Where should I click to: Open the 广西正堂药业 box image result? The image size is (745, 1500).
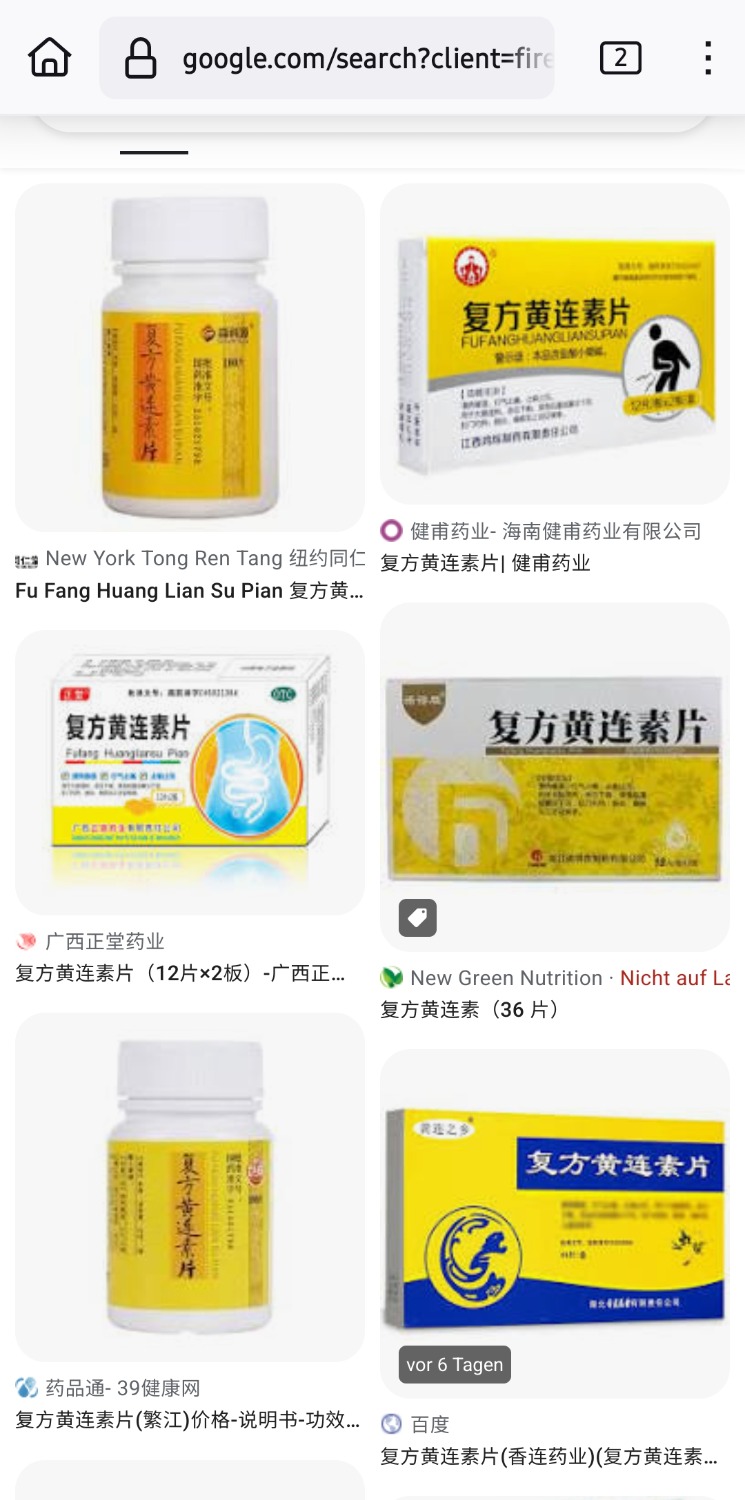click(x=190, y=771)
